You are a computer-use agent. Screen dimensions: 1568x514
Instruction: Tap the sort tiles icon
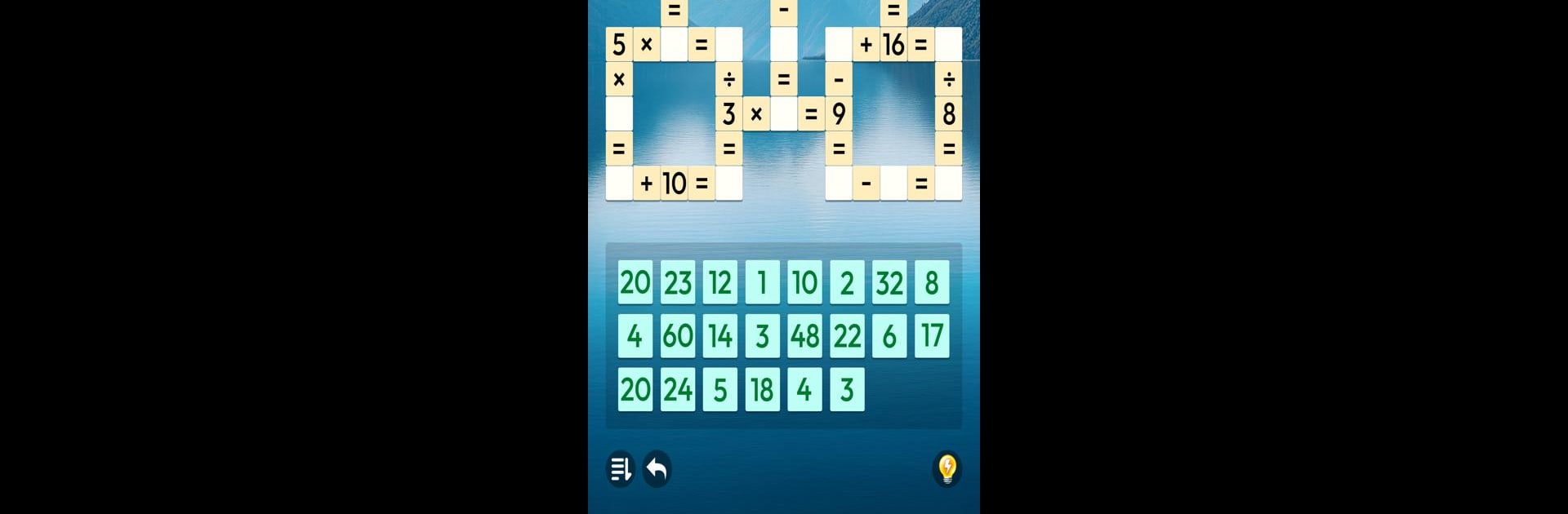pos(621,469)
